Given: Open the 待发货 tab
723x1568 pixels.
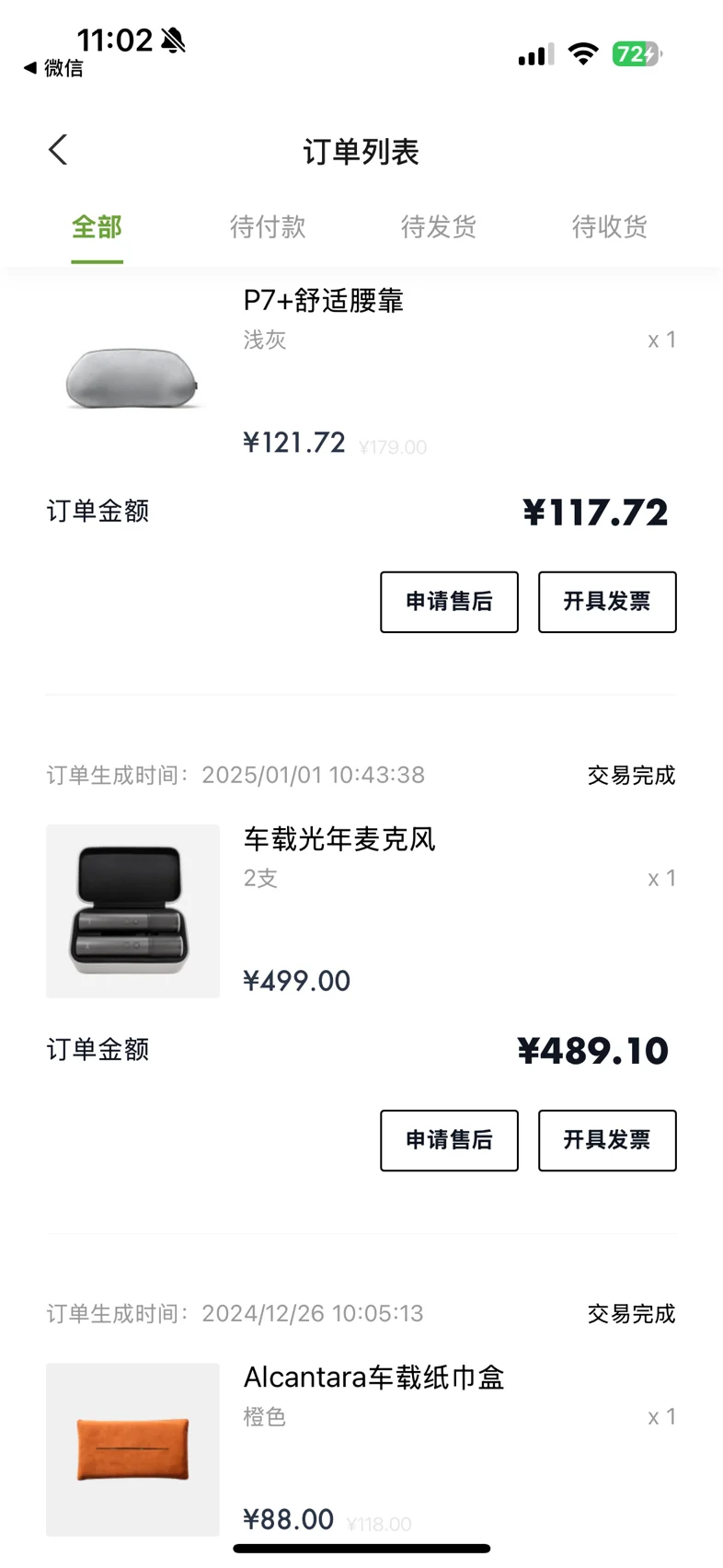Looking at the screenshot, I should (x=439, y=227).
